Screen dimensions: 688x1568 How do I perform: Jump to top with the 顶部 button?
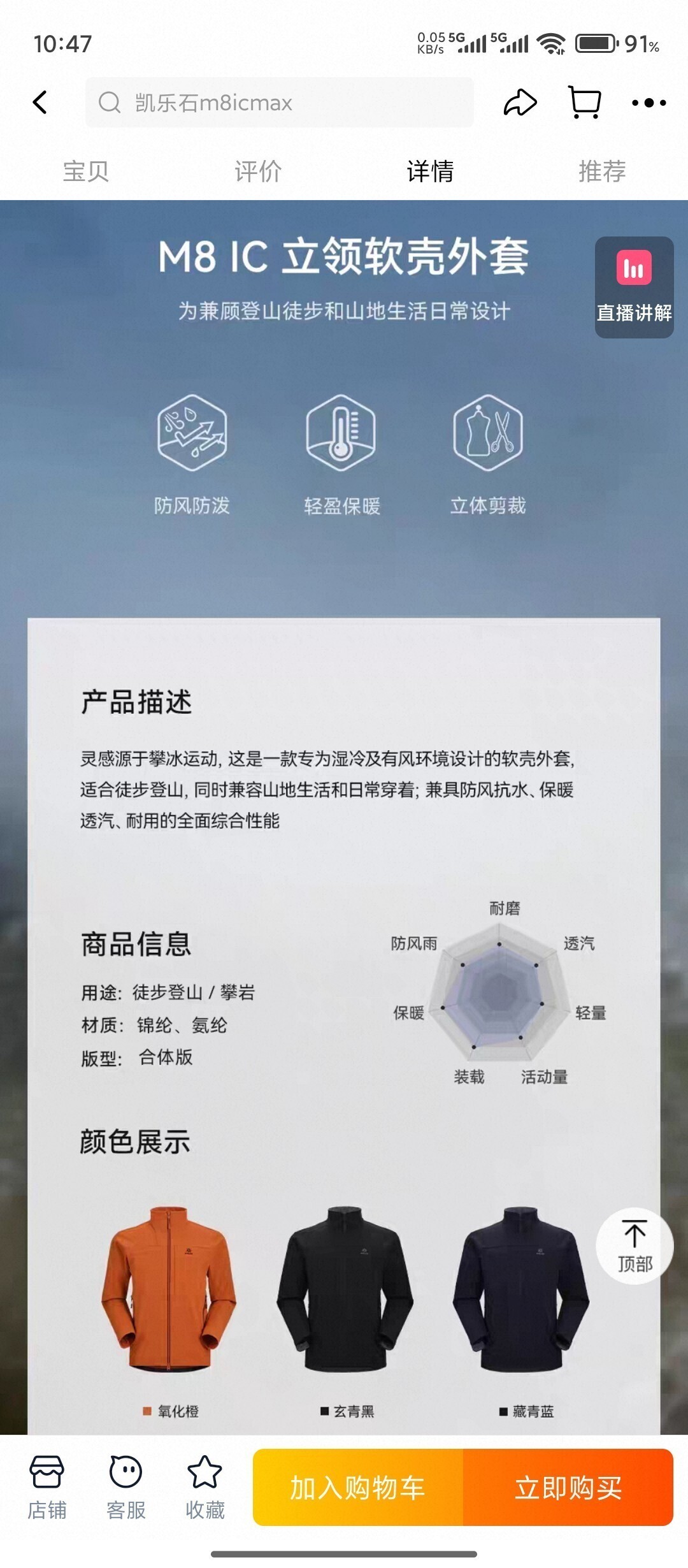click(634, 1245)
